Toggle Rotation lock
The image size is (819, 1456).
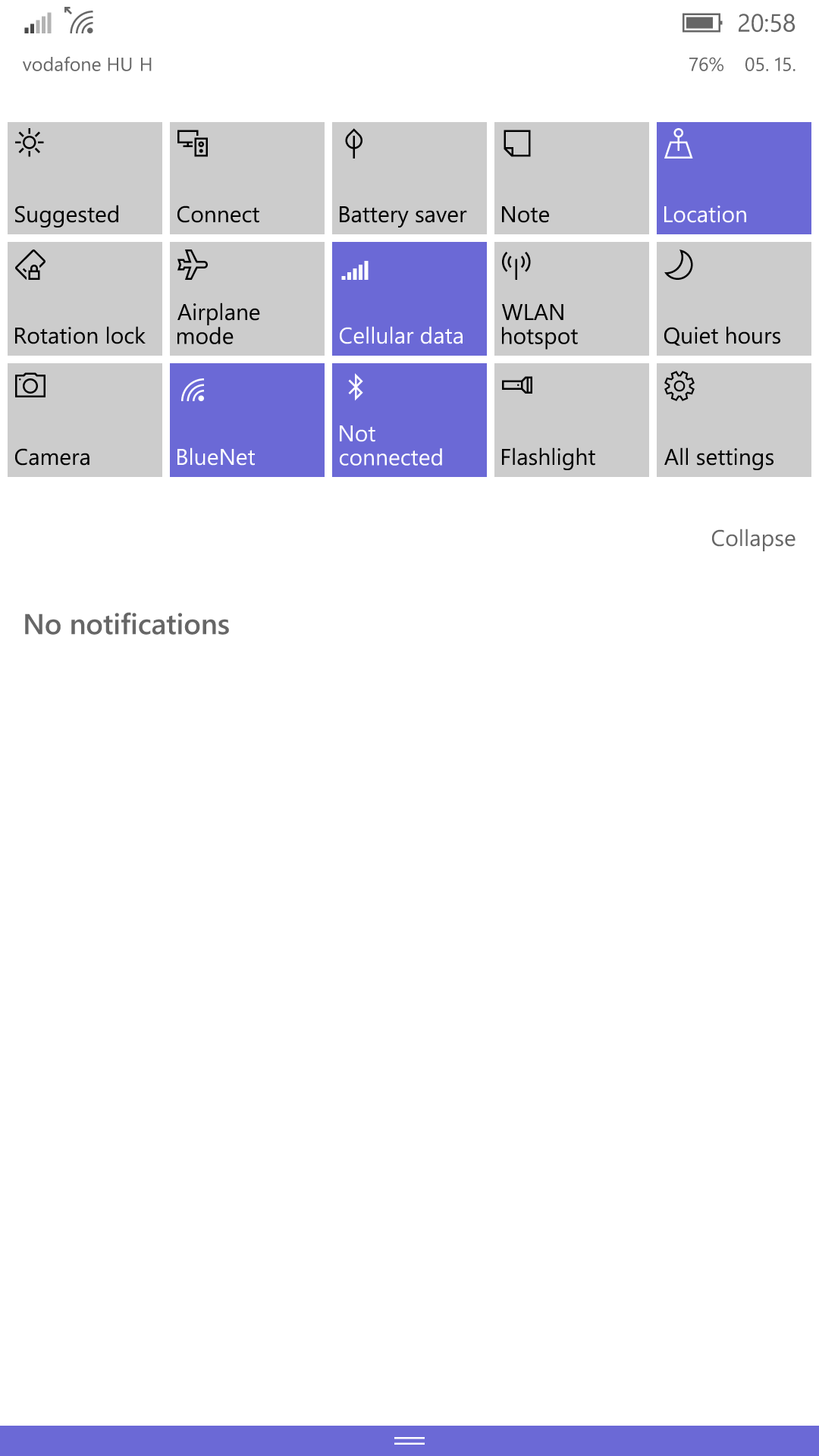tap(85, 299)
